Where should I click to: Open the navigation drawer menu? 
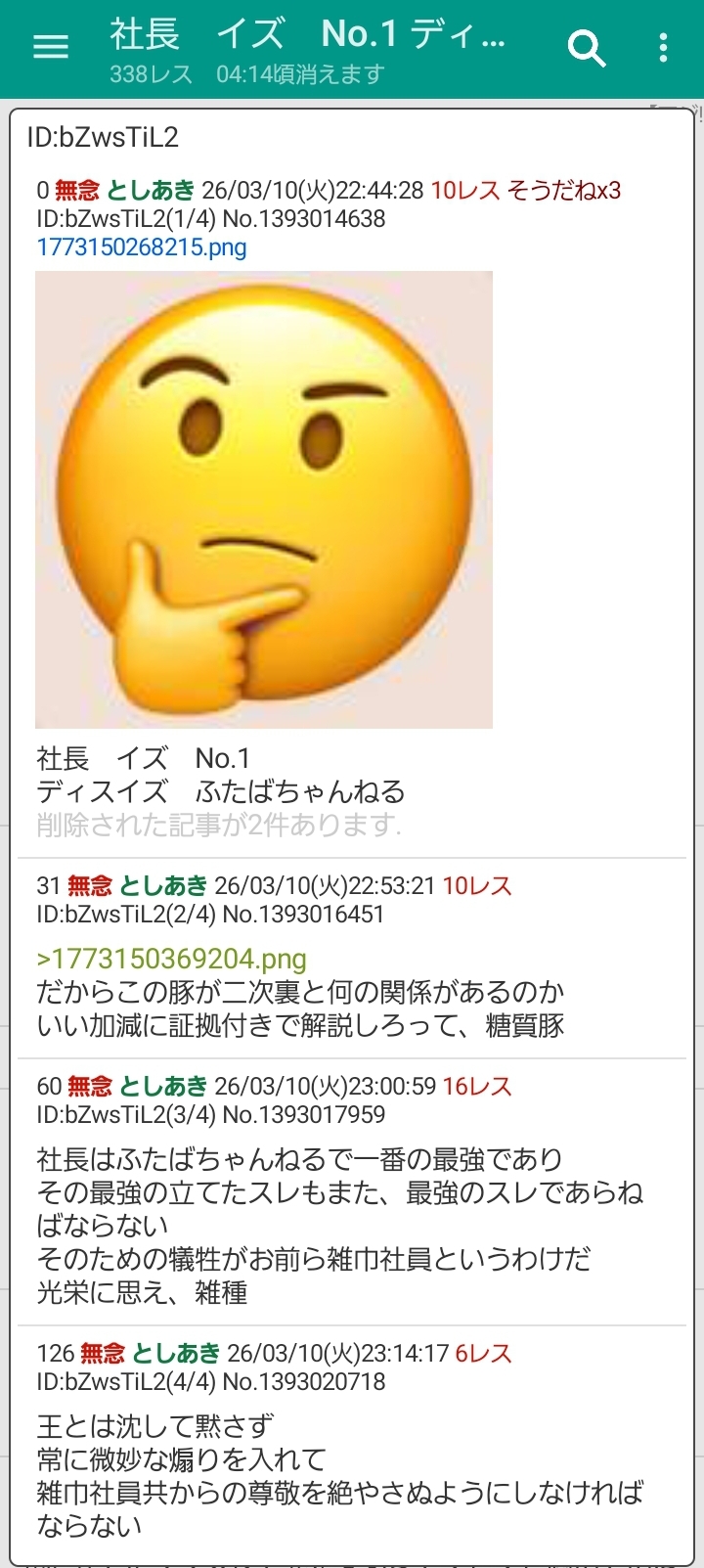tap(51, 47)
